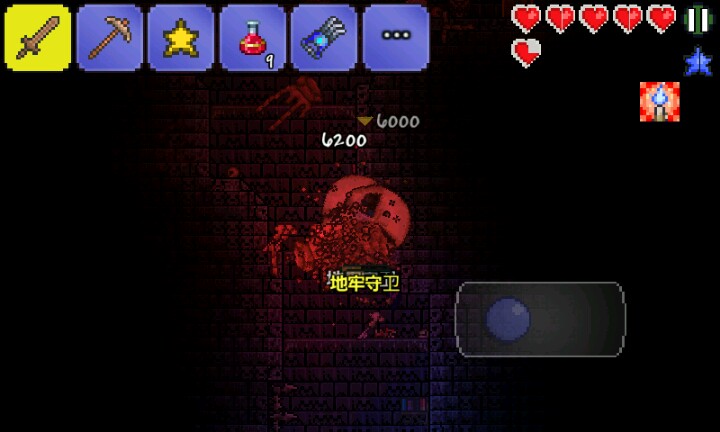Select the blue glove item hotbar slot
Image resolution: width=720 pixels, height=432 pixels.
tap(324, 37)
